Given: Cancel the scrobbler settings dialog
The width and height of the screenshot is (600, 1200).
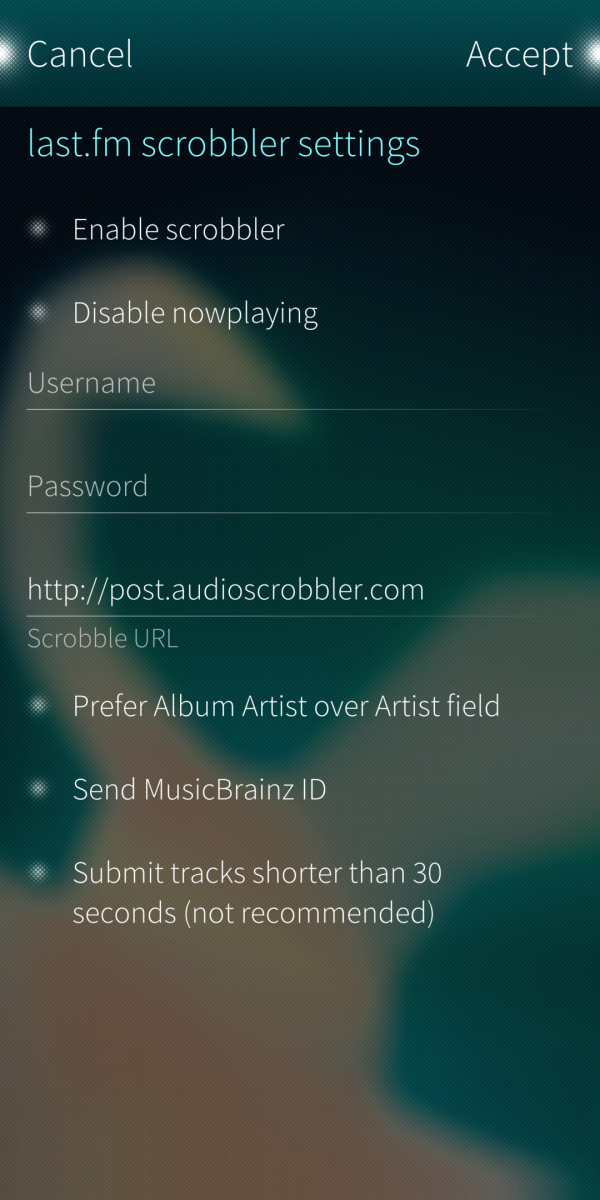Looking at the screenshot, I should point(80,55).
